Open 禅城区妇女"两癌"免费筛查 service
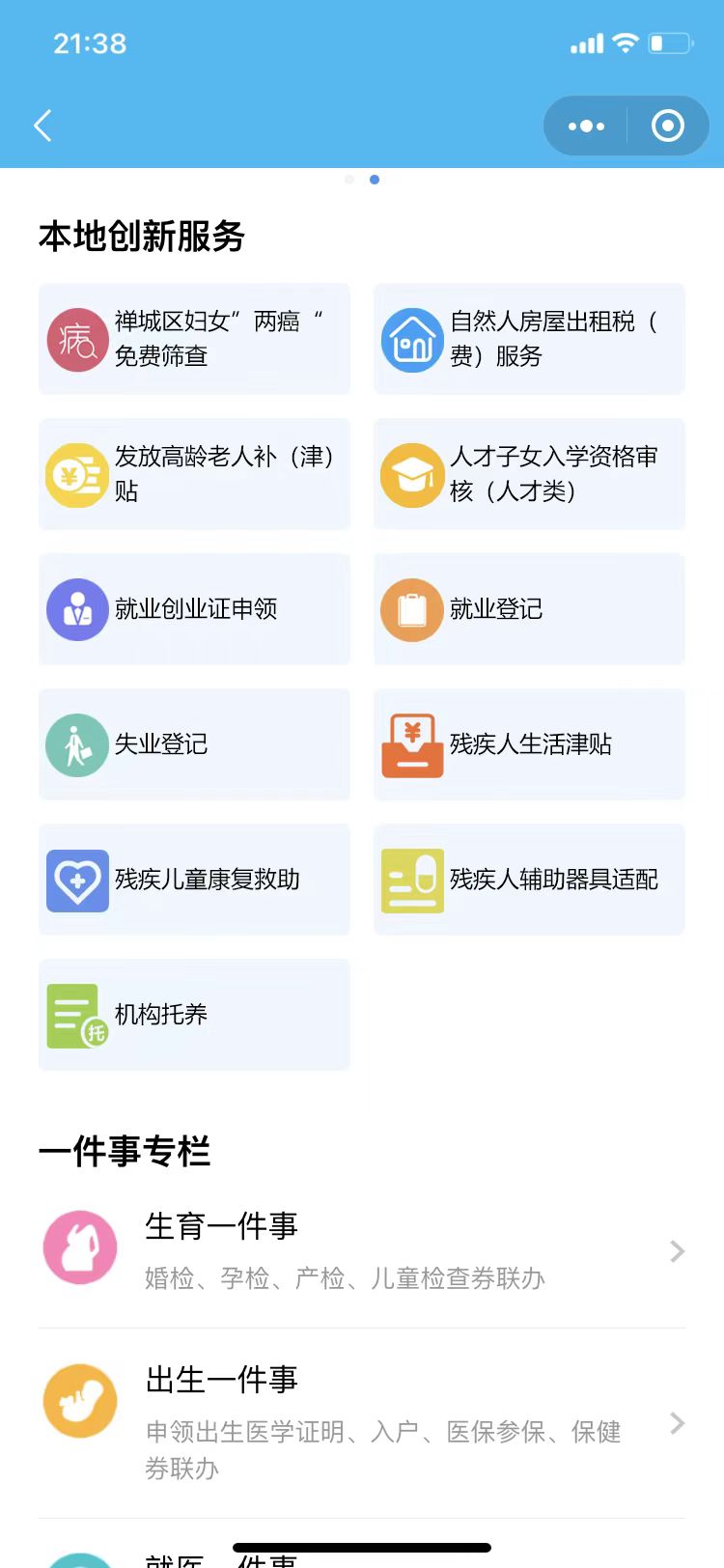The width and height of the screenshot is (724, 1568). (194, 339)
